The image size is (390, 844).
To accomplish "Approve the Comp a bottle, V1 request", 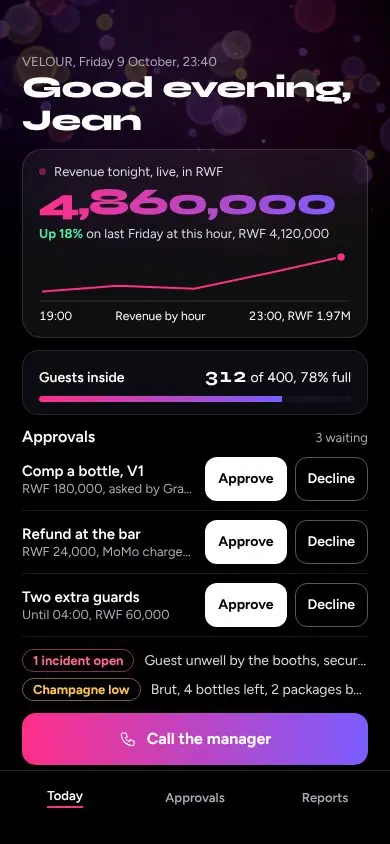I will (x=246, y=479).
